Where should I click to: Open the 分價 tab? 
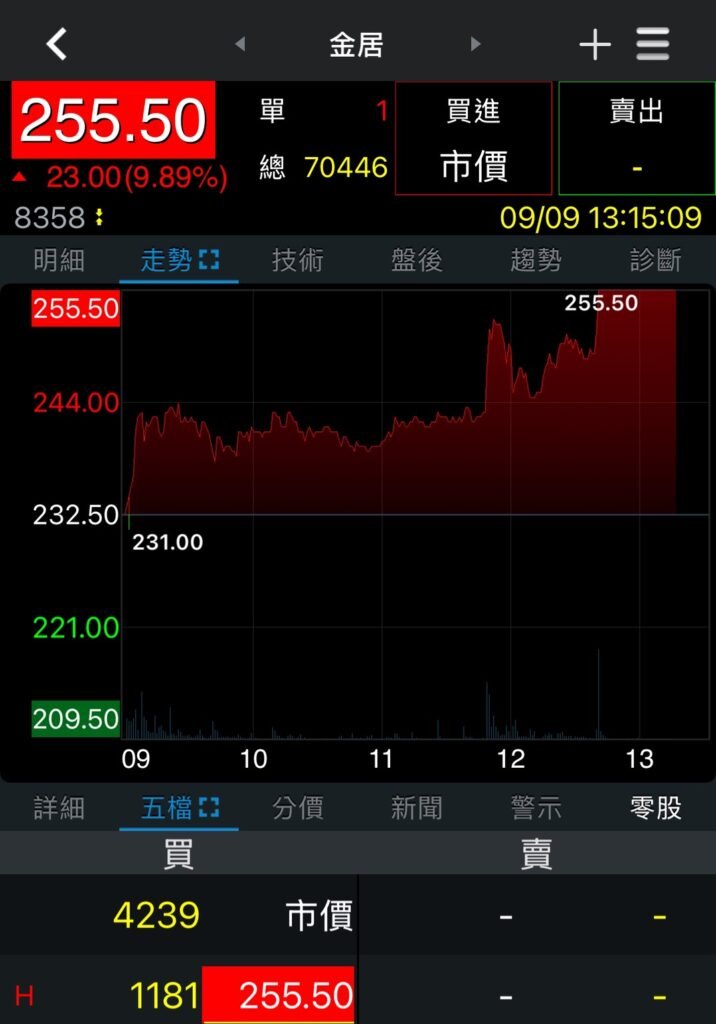point(297,808)
